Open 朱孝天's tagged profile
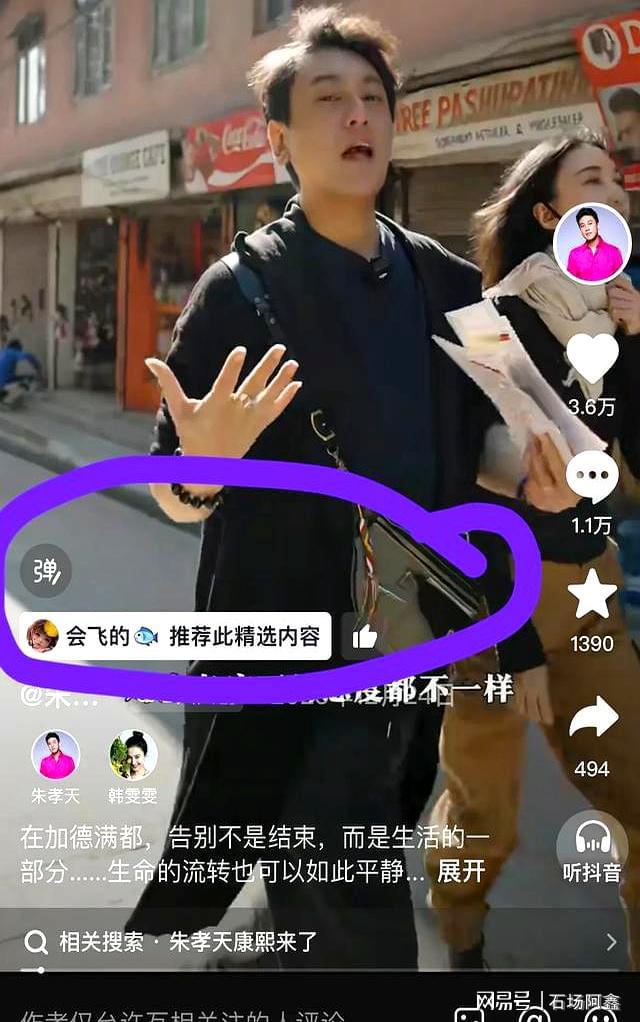Viewport: 640px width, 1022px height. click(55, 756)
